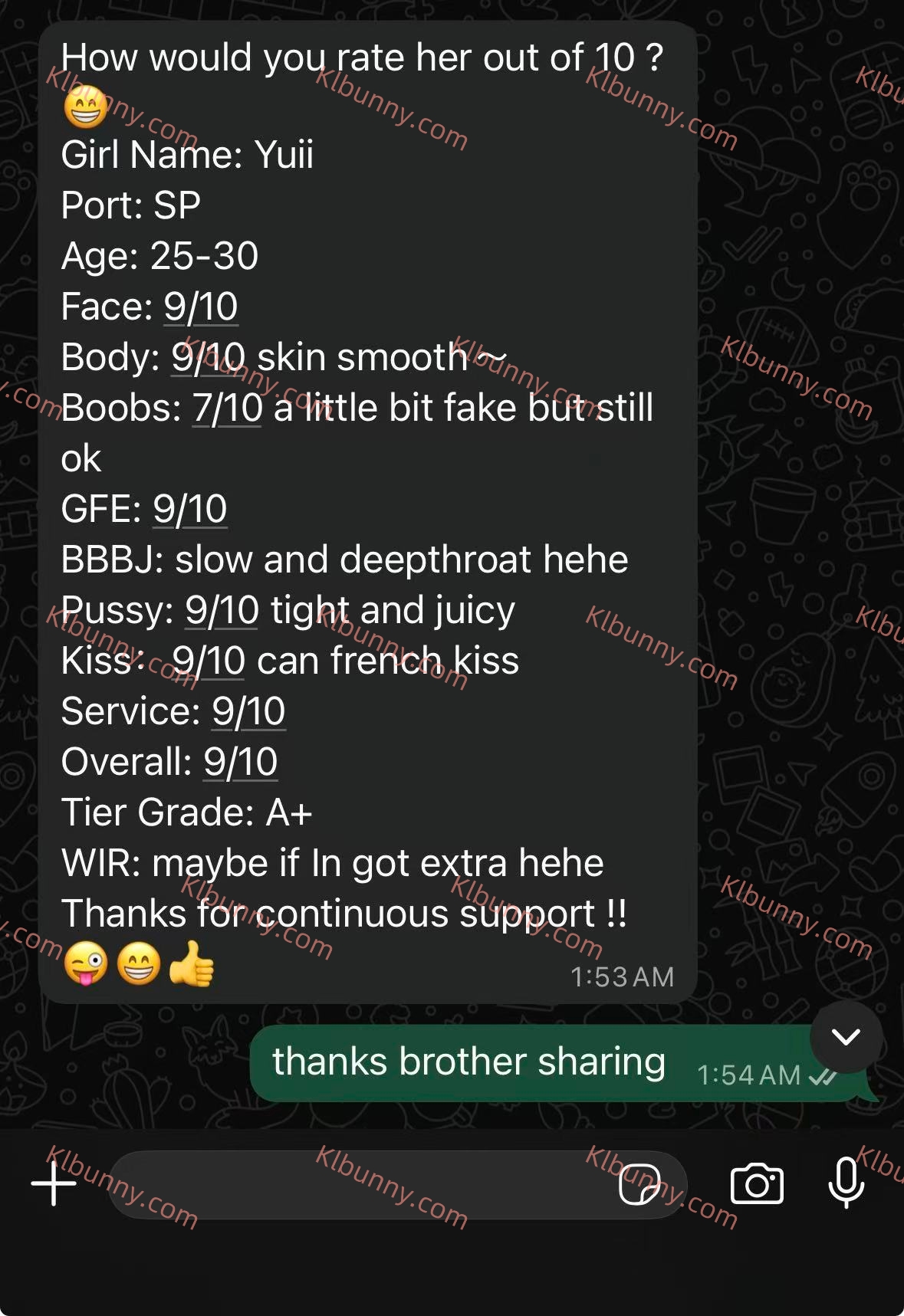This screenshot has height=1316, width=904.
Task: Open the sticker picker
Action: pos(639,1184)
